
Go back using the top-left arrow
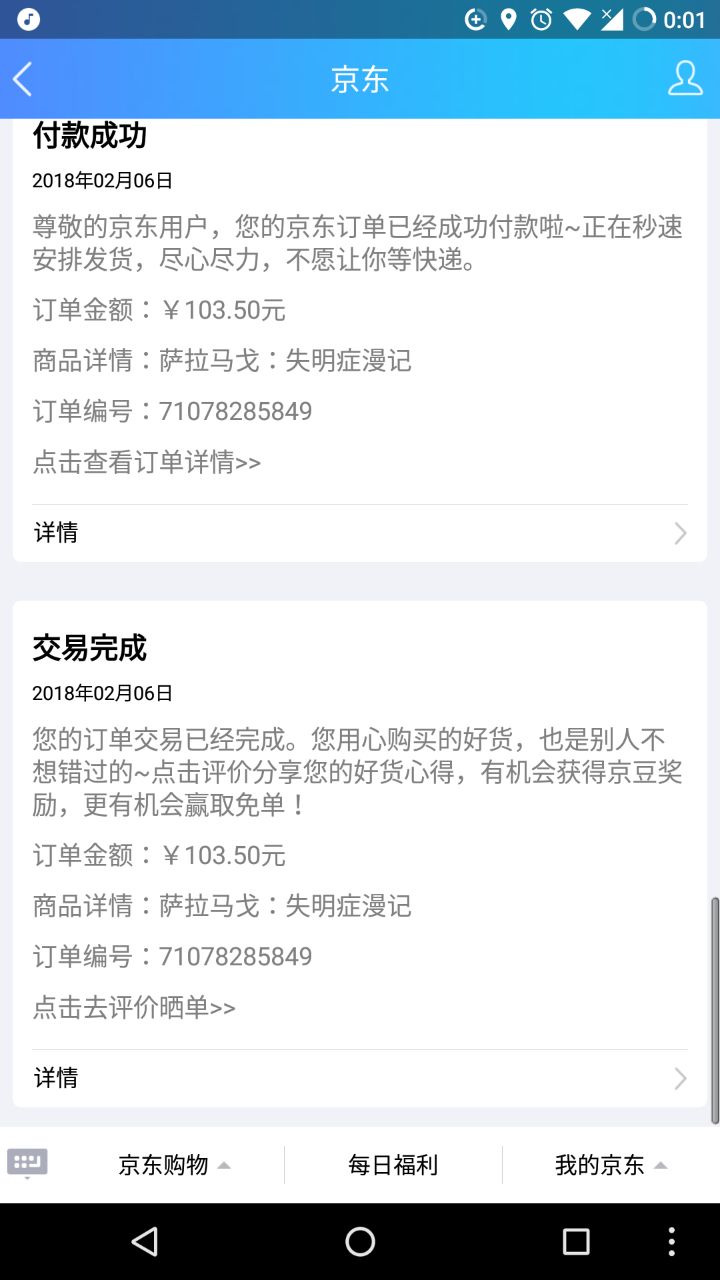(x=23, y=79)
